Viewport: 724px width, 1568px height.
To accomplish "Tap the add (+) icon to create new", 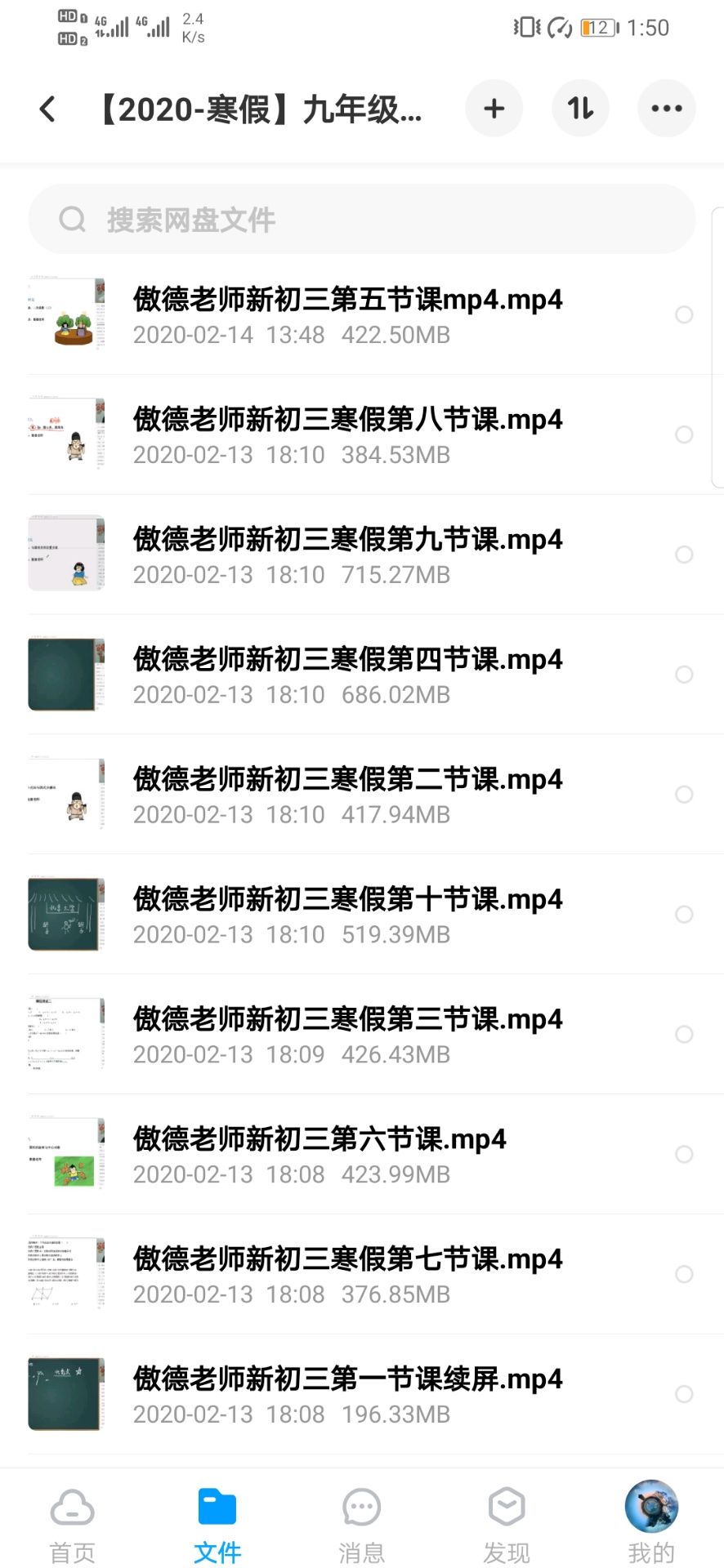I will pos(494,108).
